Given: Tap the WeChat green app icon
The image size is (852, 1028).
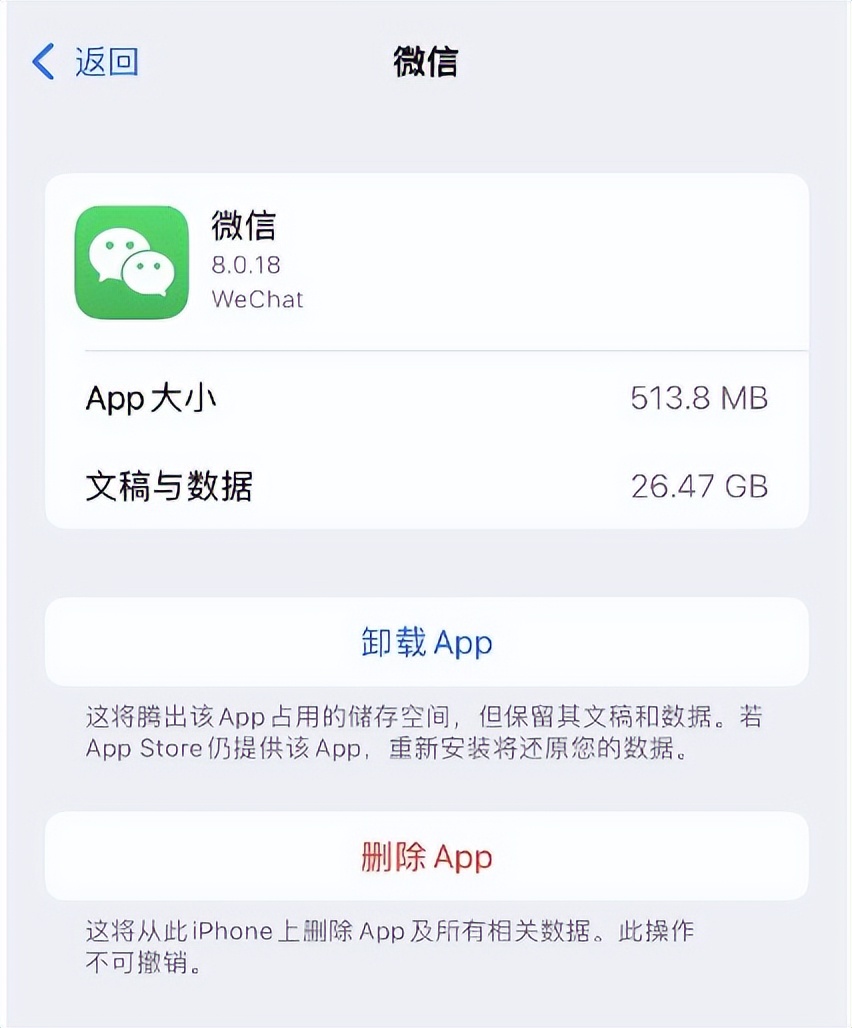Looking at the screenshot, I should tap(131, 262).
